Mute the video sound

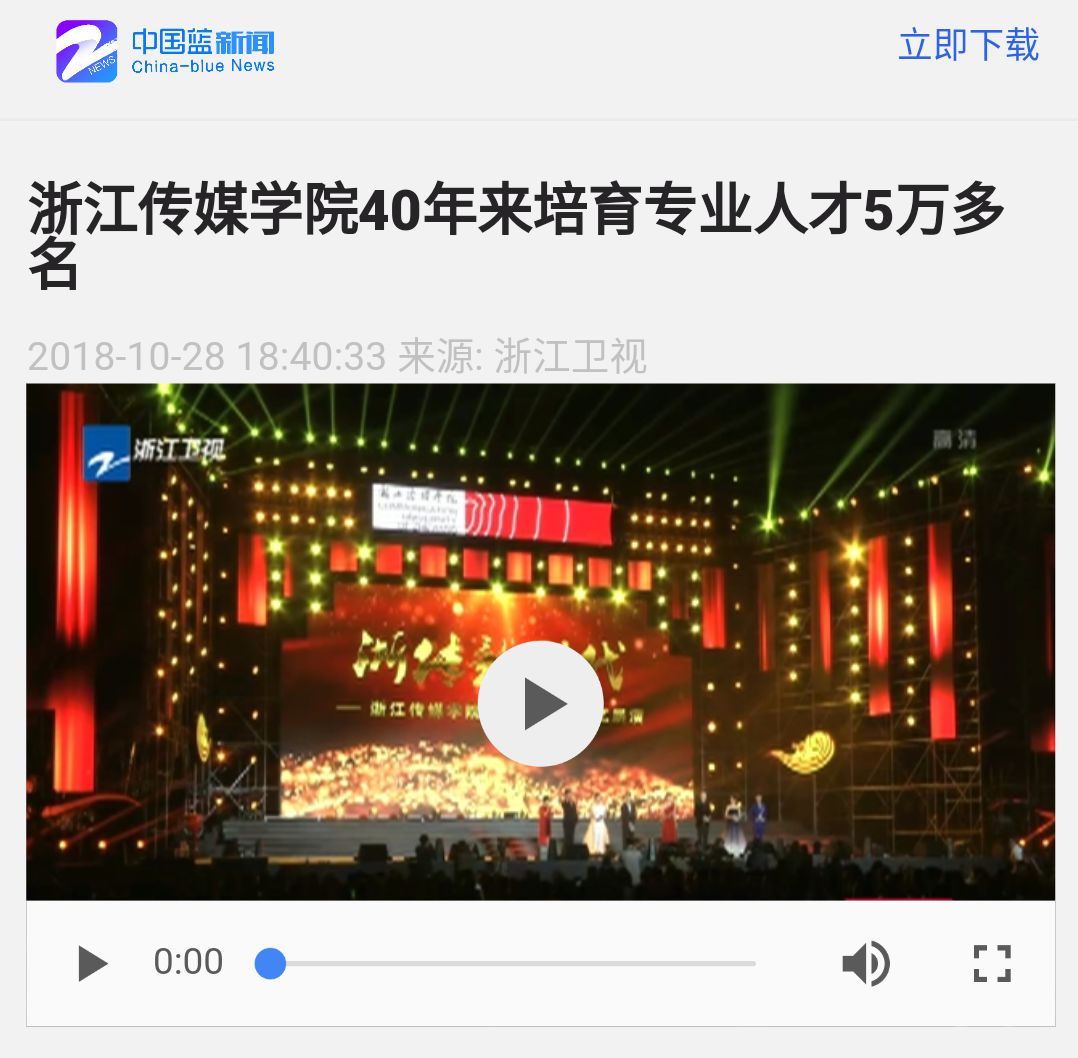coord(865,964)
